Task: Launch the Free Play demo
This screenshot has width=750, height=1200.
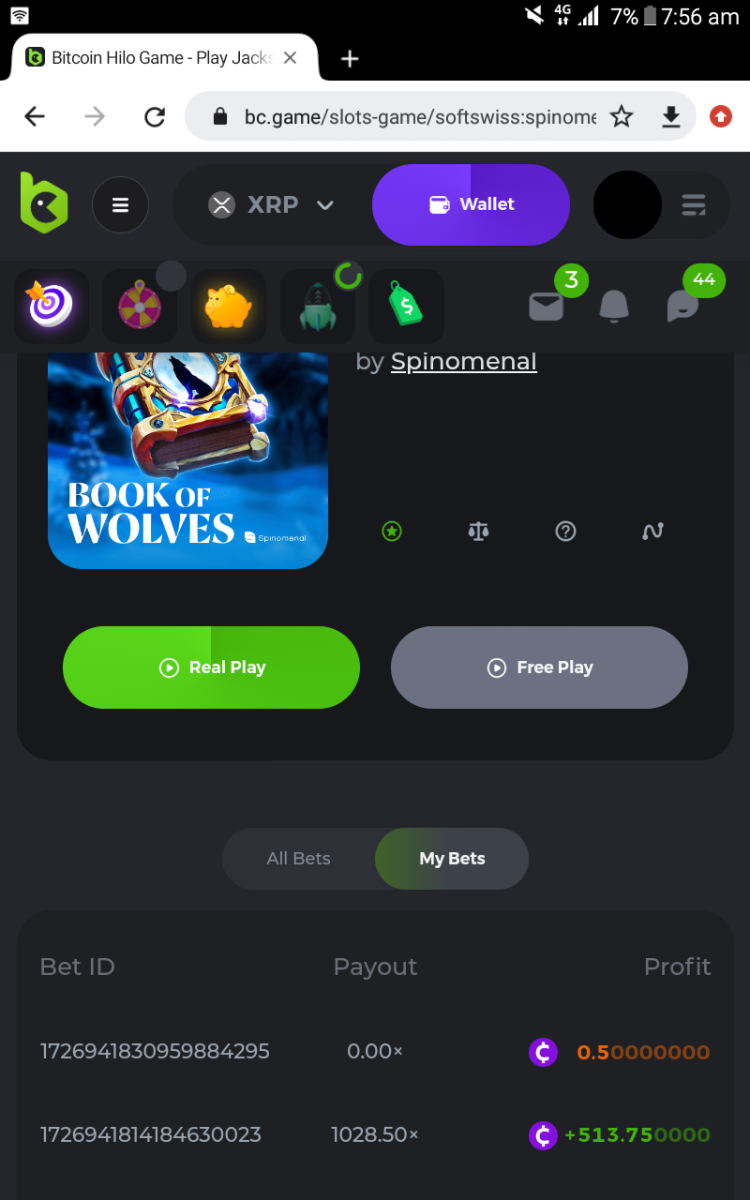Action: tap(539, 667)
